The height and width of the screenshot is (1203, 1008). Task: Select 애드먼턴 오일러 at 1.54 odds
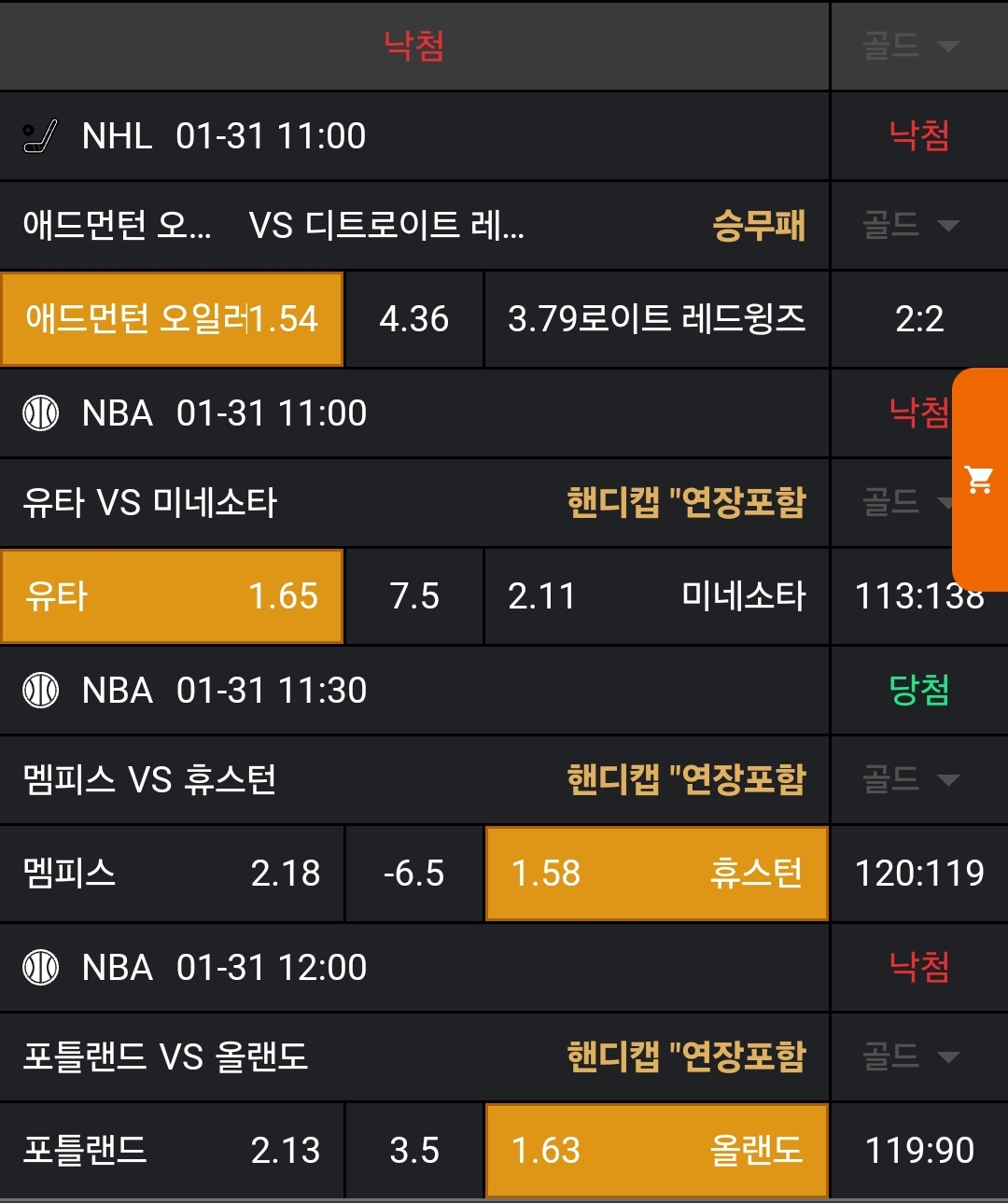coord(172,319)
